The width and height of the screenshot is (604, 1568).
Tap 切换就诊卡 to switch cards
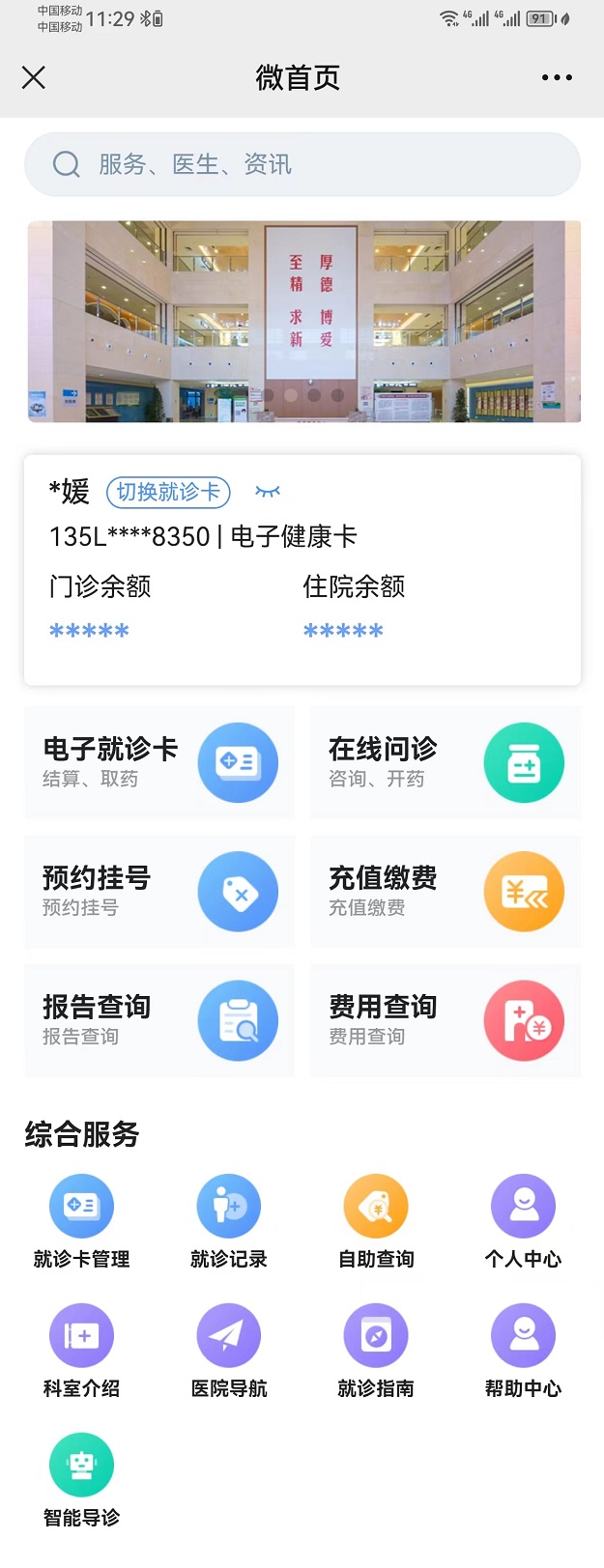169,492
